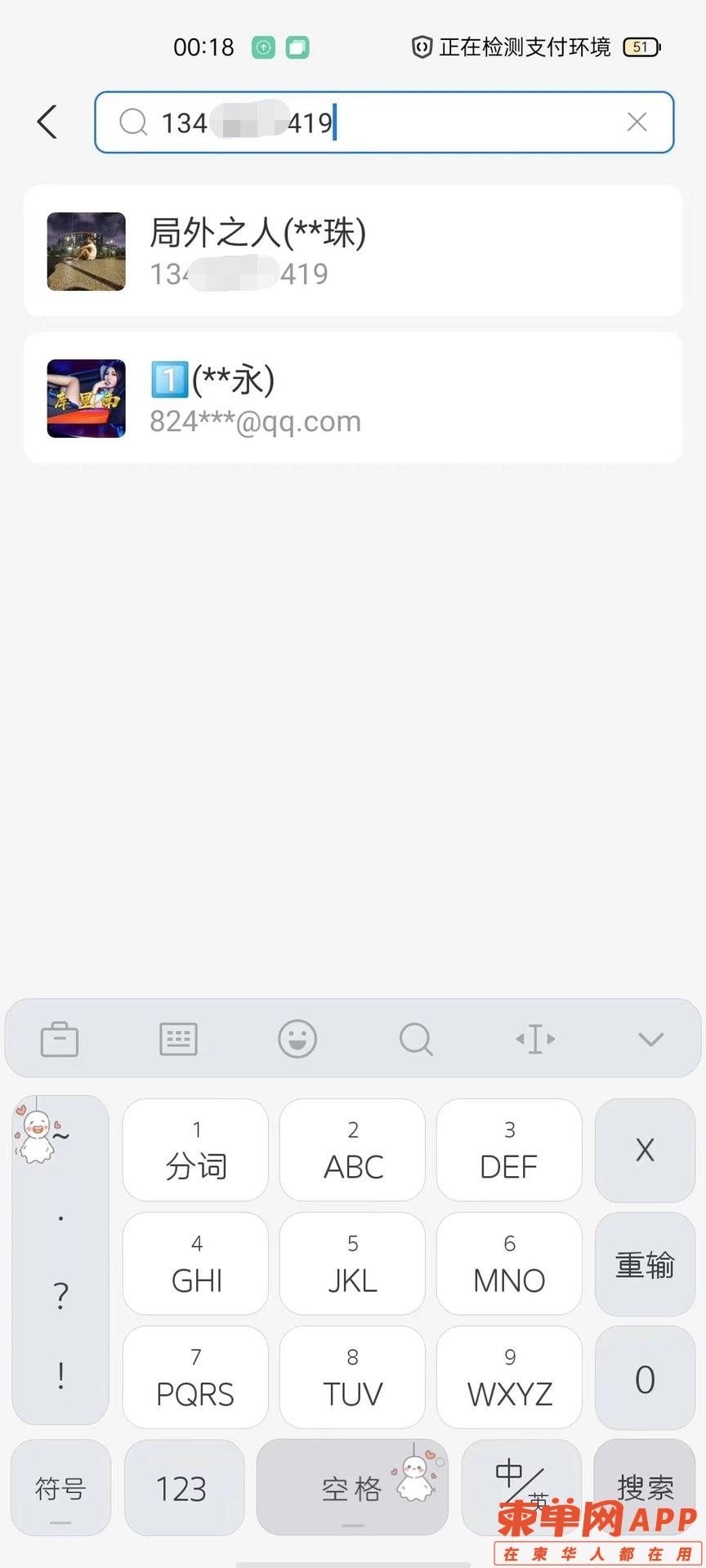Open the keyboard toolbox icon
Image resolution: width=706 pixels, height=1568 pixels.
click(60, 1039)
